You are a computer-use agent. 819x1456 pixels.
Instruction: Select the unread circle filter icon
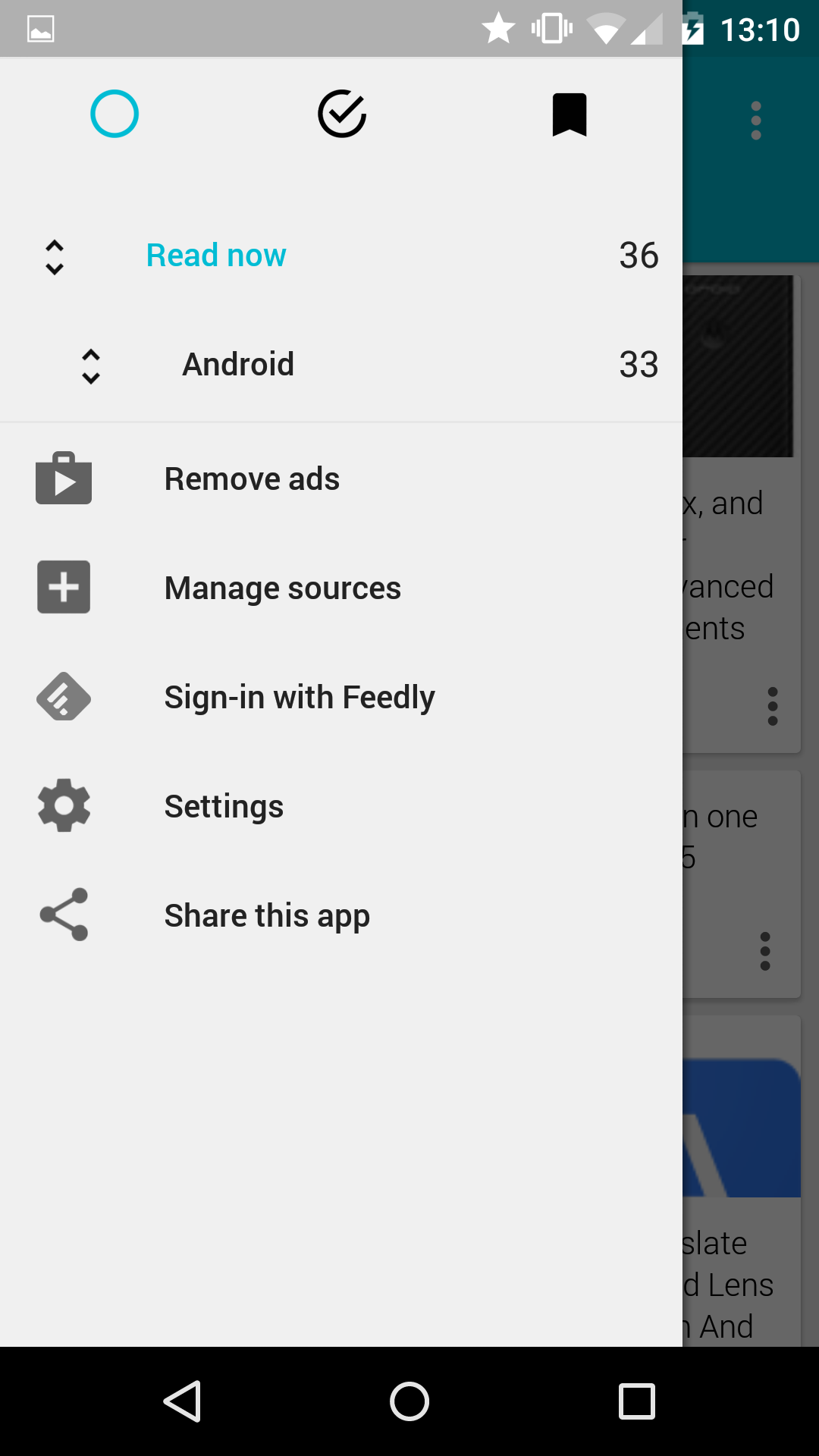point(115,114)
